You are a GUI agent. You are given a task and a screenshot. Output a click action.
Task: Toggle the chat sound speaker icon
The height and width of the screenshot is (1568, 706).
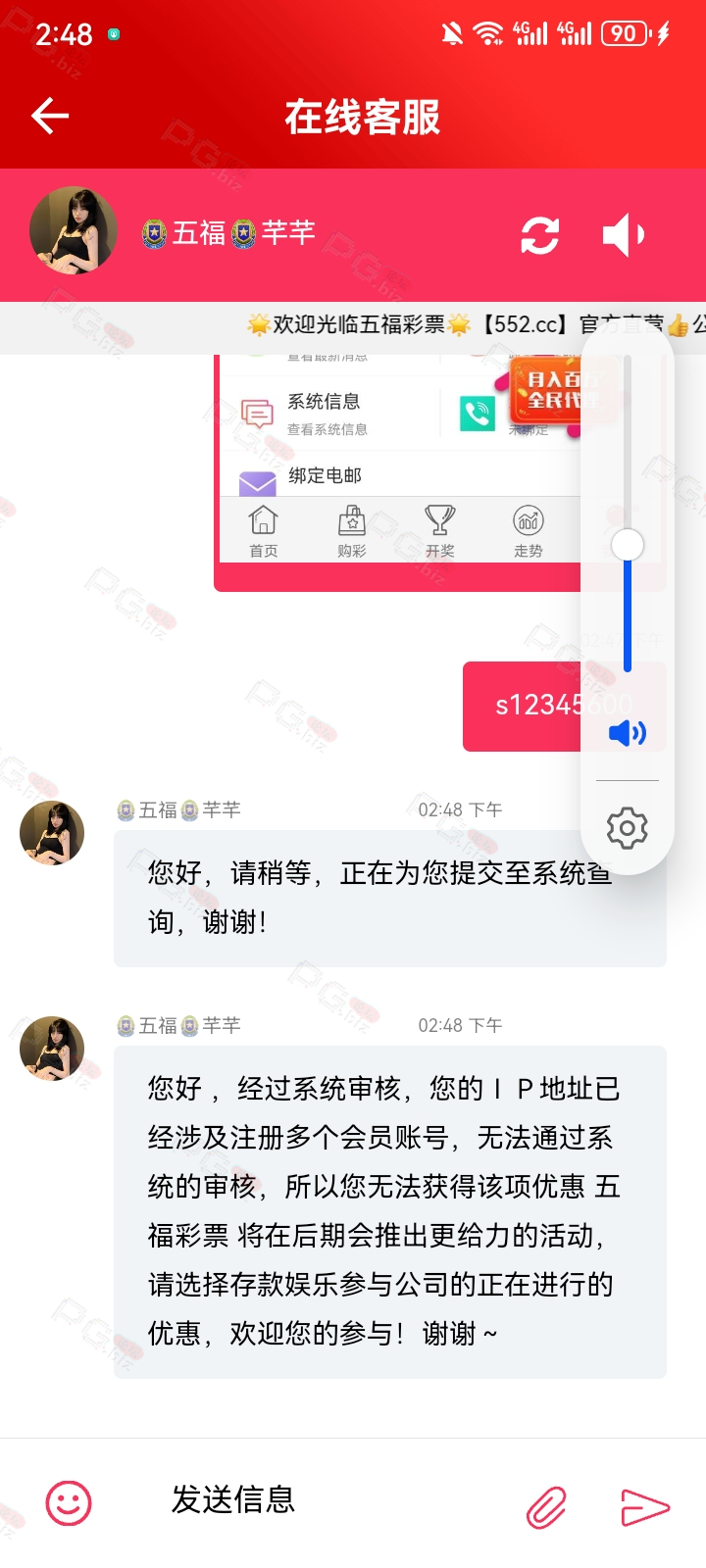tap(623, 235)
